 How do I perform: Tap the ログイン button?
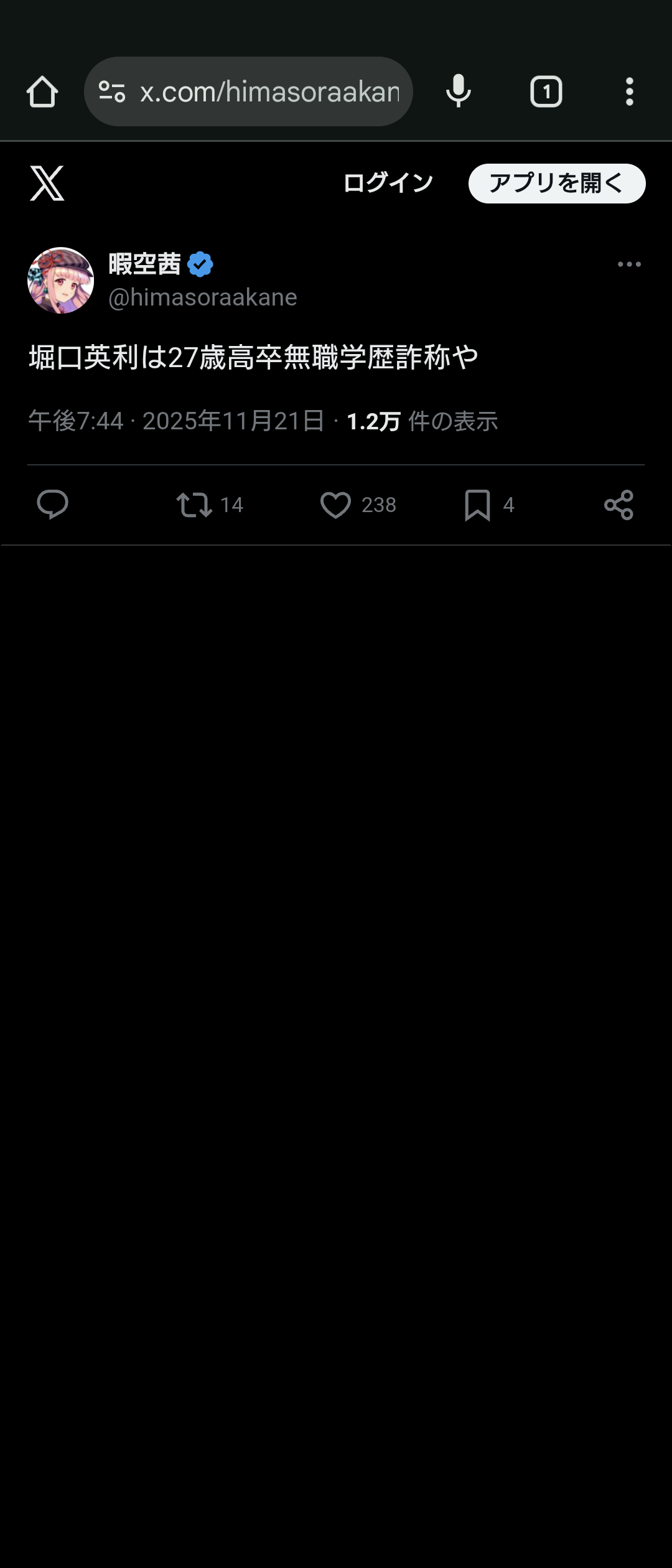point(388,184)
